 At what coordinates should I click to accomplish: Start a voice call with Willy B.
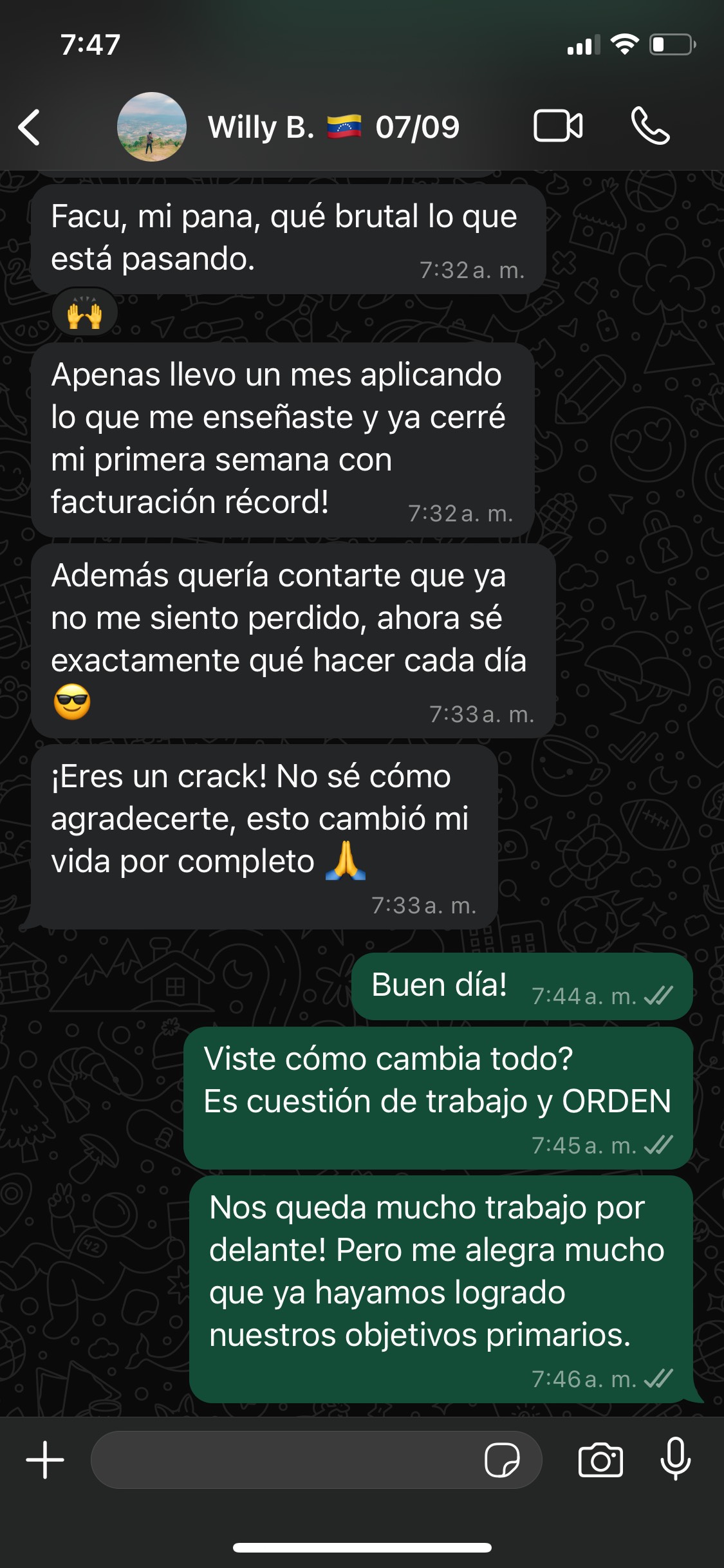pyautogui.click(x=651, y=126)
